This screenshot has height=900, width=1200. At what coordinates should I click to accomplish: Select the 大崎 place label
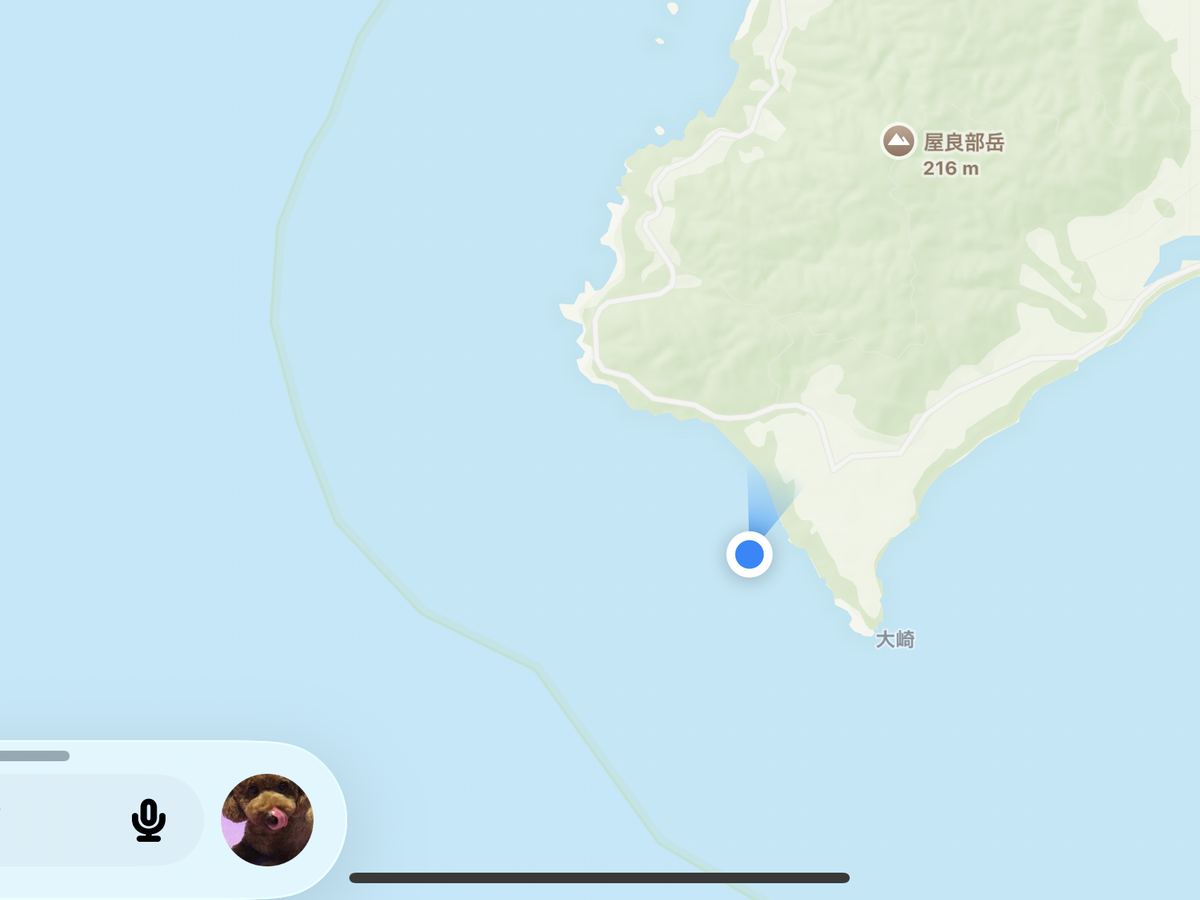point(895,640)
